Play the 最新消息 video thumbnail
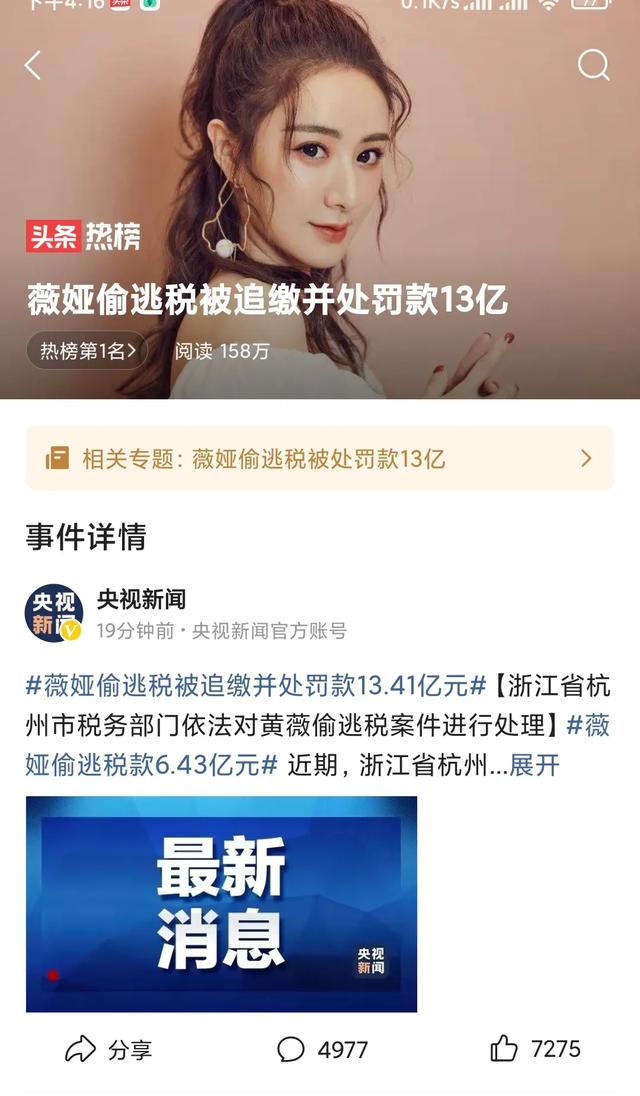Image resolution: width=640 pixels, height=1096 pixels. tap(221, 903)
